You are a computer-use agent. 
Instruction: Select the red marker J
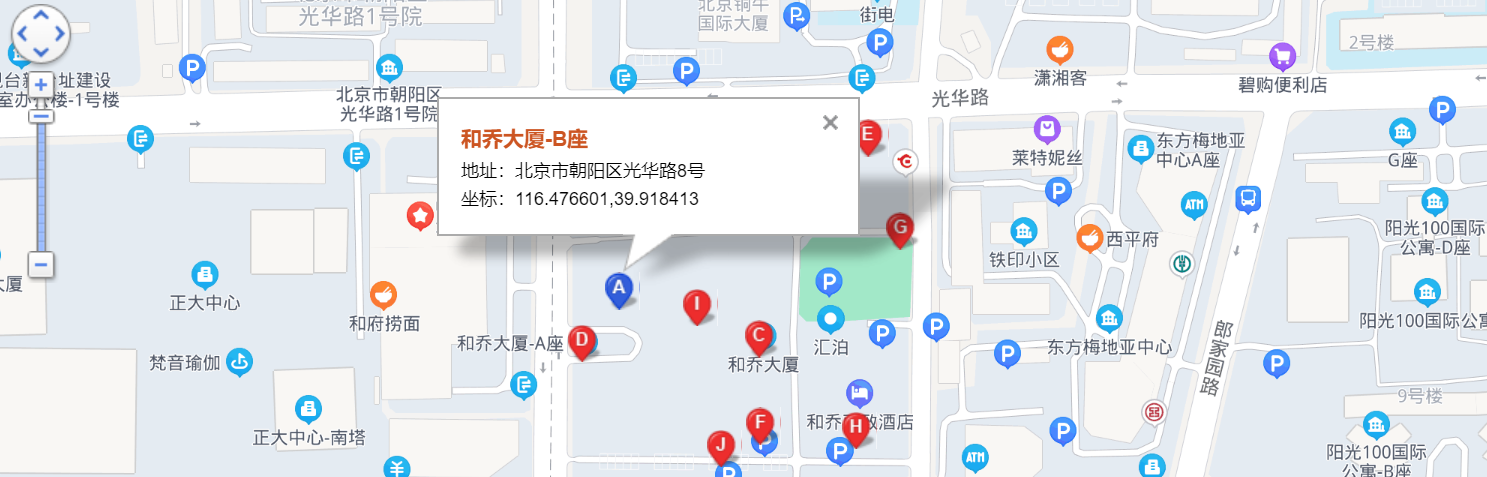pyautogui.click(x=719, y=444)
